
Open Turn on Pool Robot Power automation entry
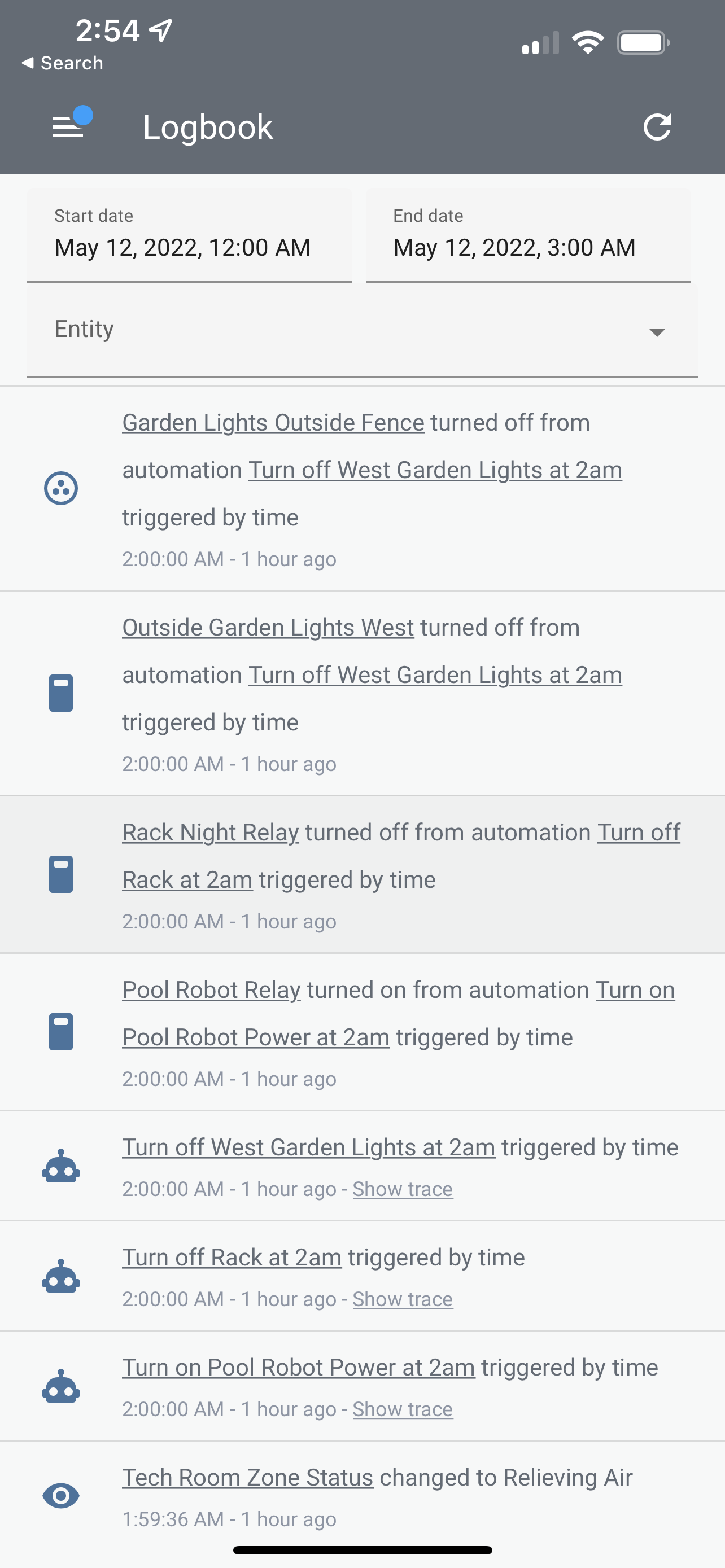coord(298,1368)
